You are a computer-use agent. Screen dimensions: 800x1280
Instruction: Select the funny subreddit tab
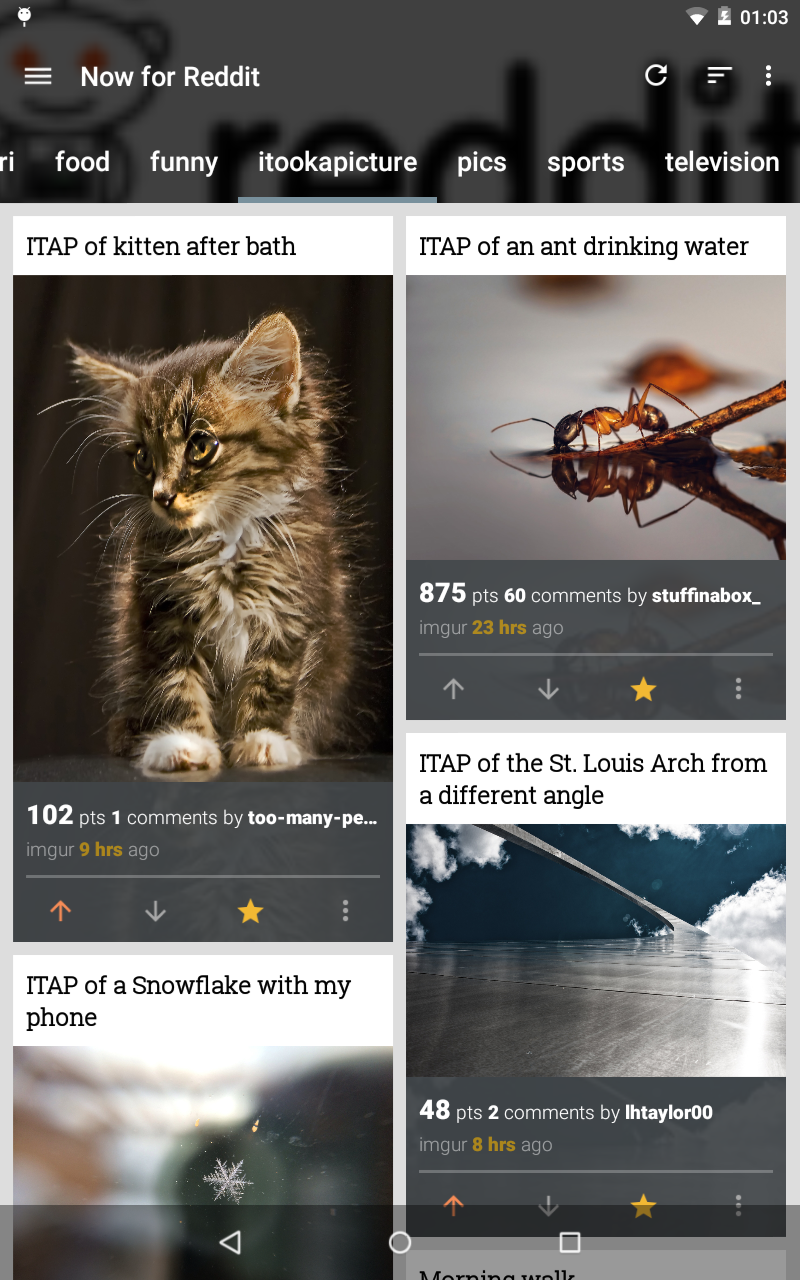pos(183,162)
